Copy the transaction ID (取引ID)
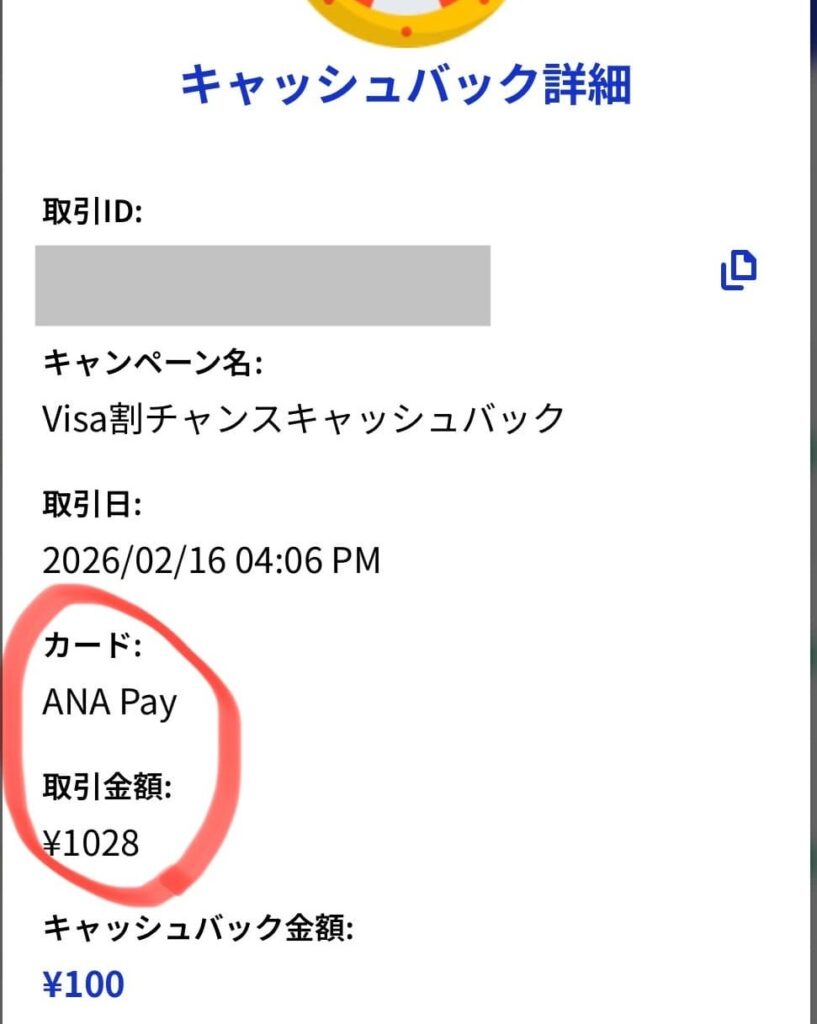 pyautogui.click(x=738, y=270)
